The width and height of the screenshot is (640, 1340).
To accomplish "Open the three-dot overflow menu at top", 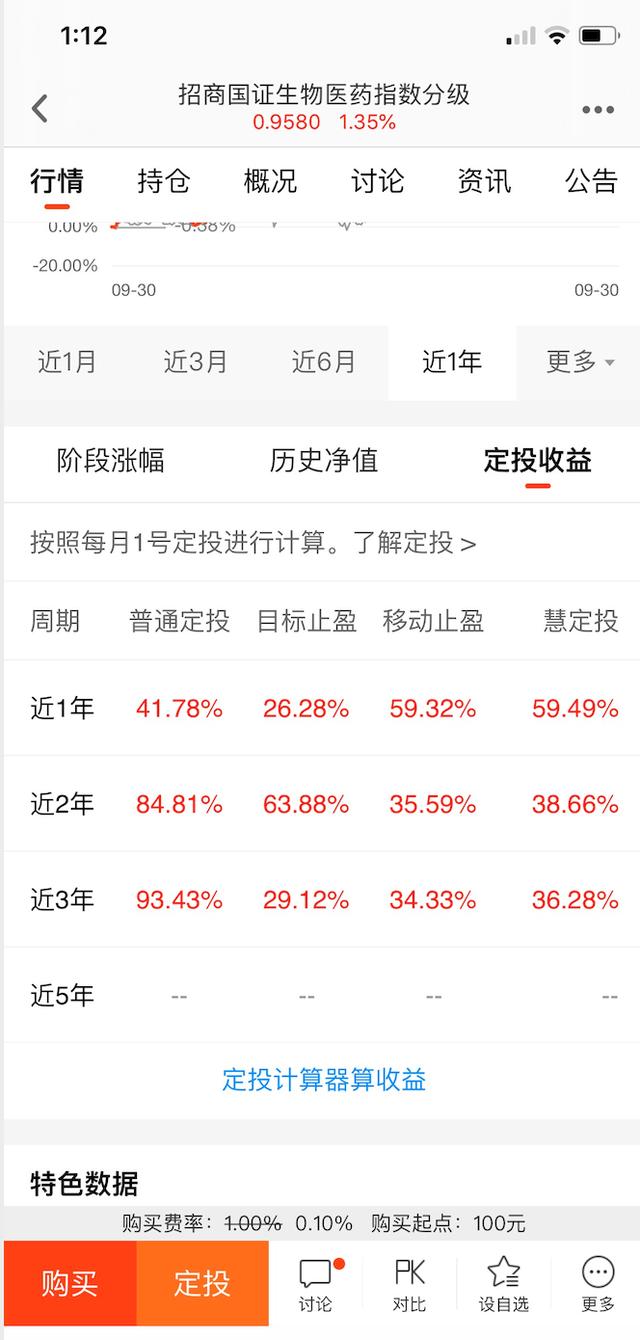I will click(598, 110).
